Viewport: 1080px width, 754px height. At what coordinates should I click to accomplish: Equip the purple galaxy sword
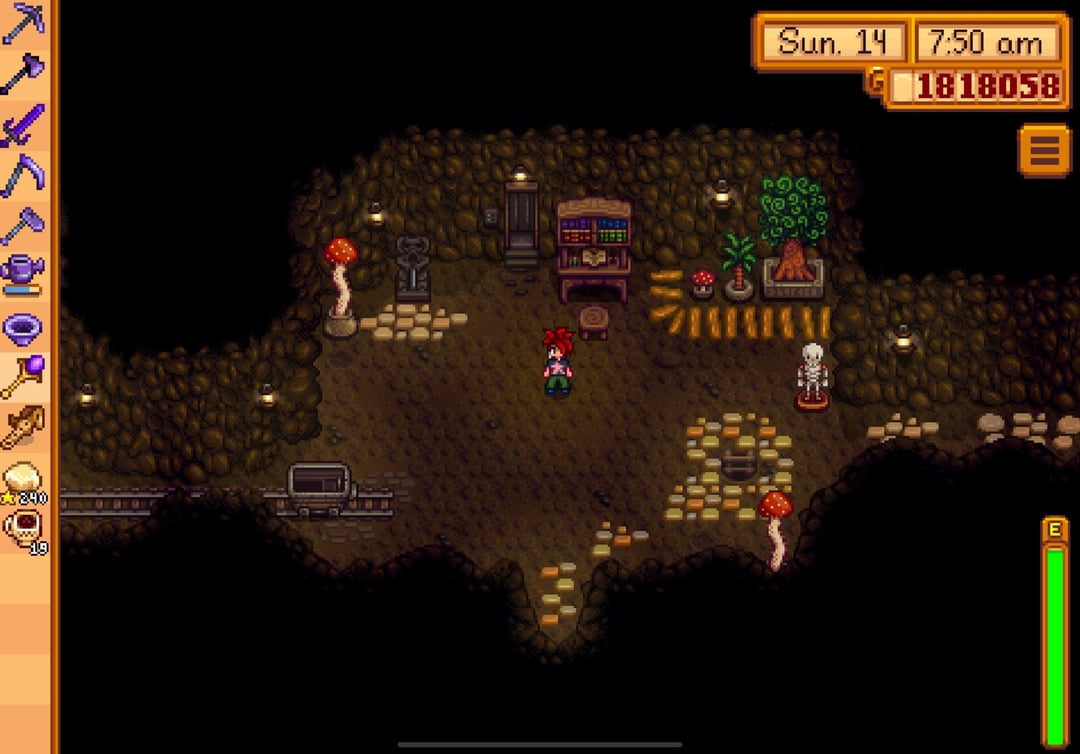click(24, 125)
